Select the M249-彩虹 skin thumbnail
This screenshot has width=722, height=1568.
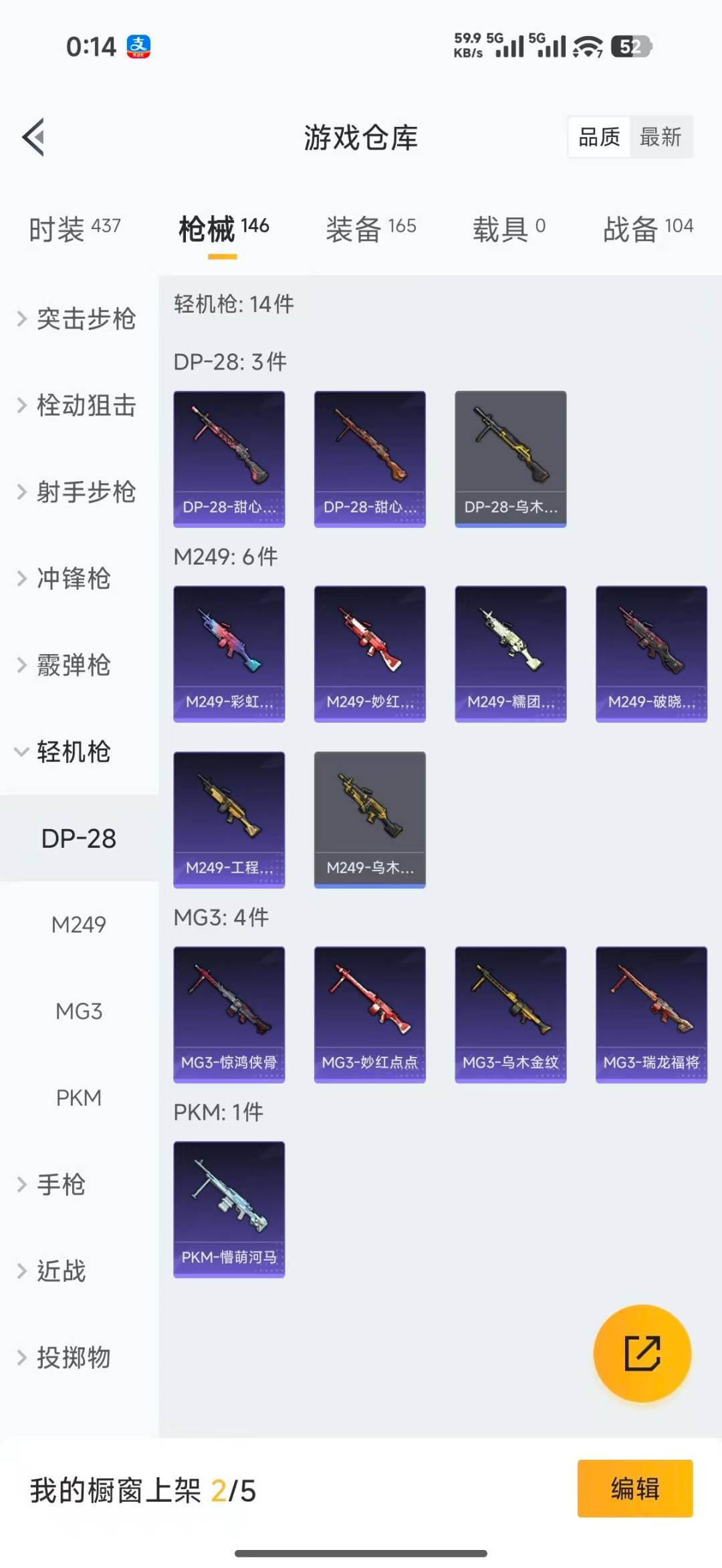[x=229, y=654]
